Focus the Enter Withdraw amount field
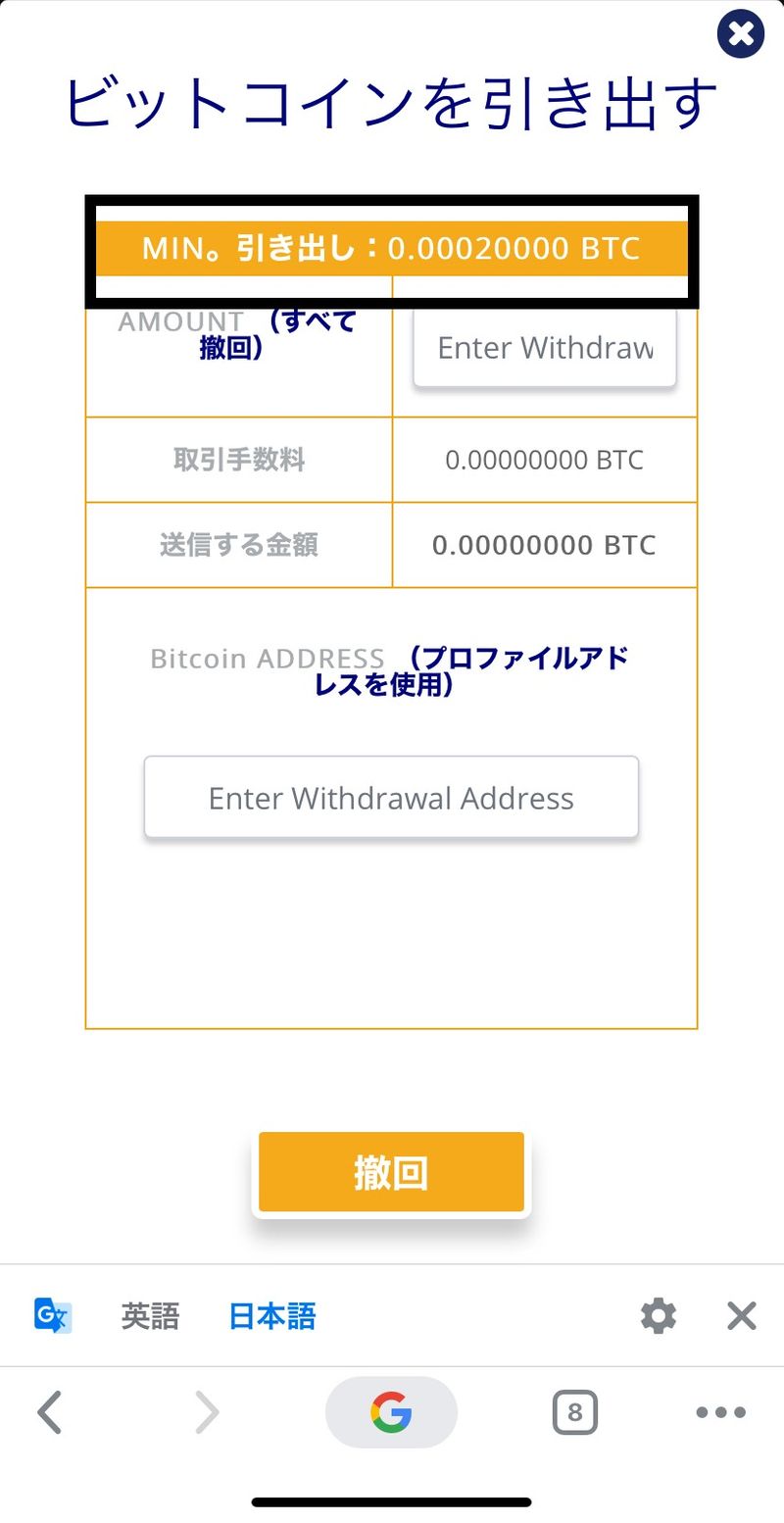 point(545,348)
